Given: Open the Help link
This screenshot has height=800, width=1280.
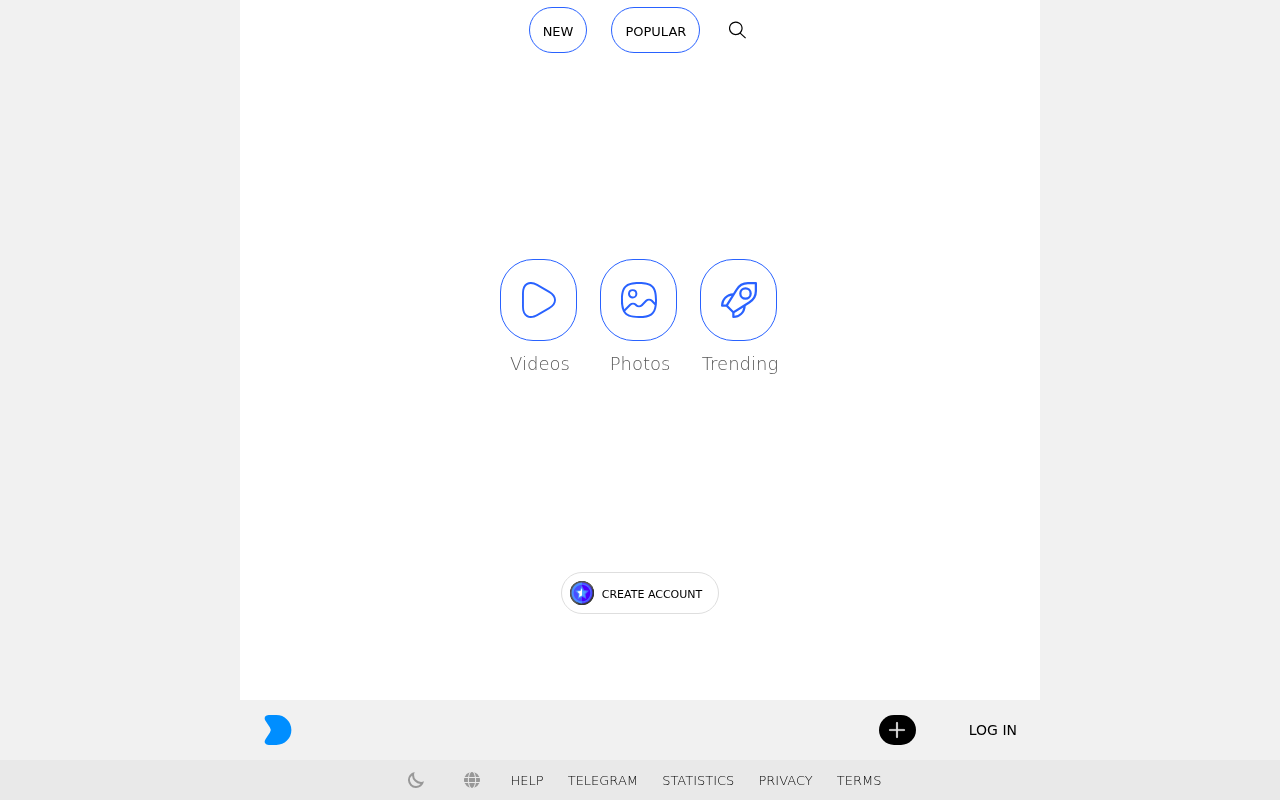Looking at the screenshot, I should click(x=527, y=781).
